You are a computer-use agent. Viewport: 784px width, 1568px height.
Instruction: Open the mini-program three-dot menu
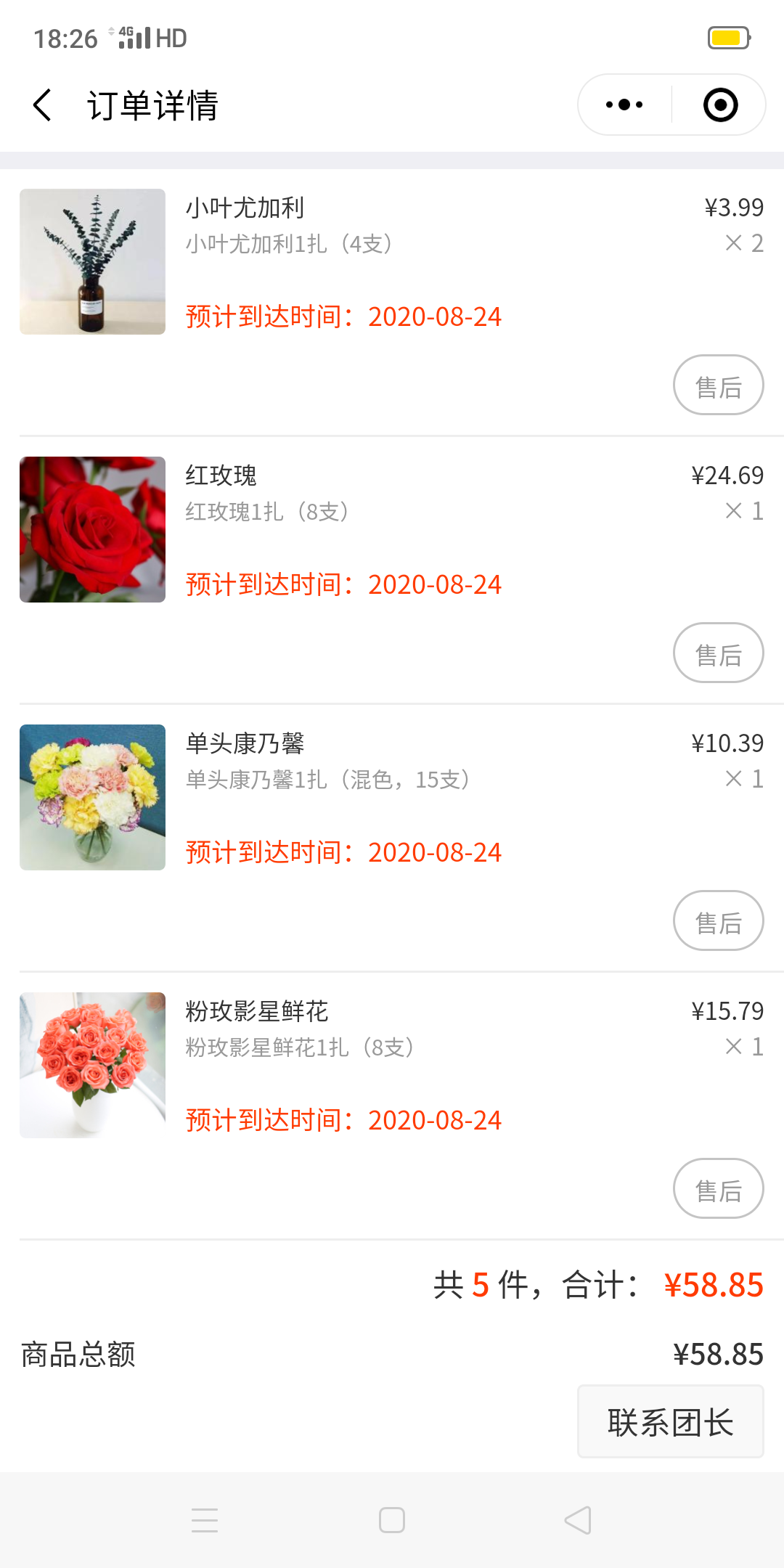(x=624, y=105)
